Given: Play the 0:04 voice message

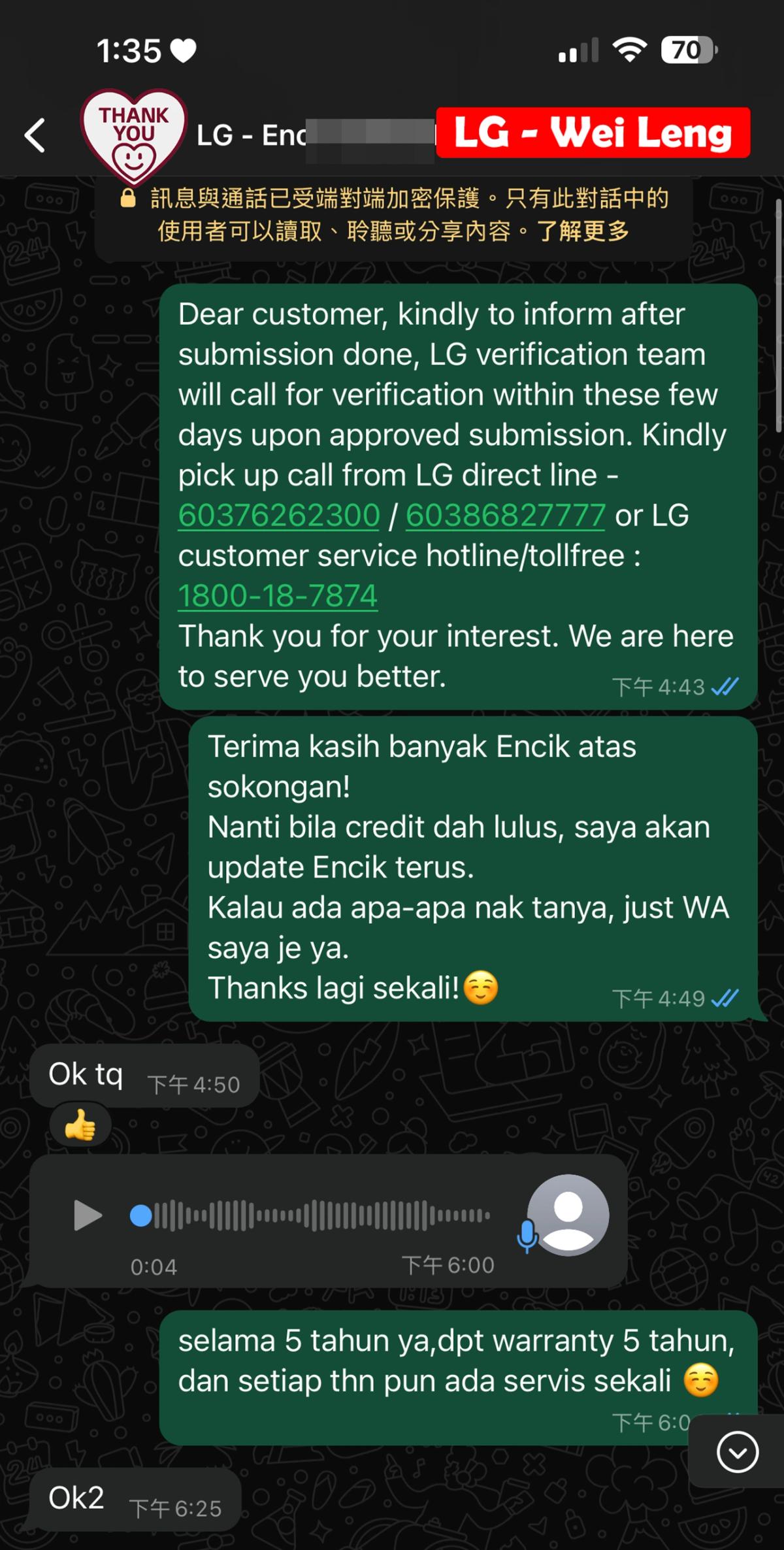Looking at the screenshot, I should coord(87,1216).
